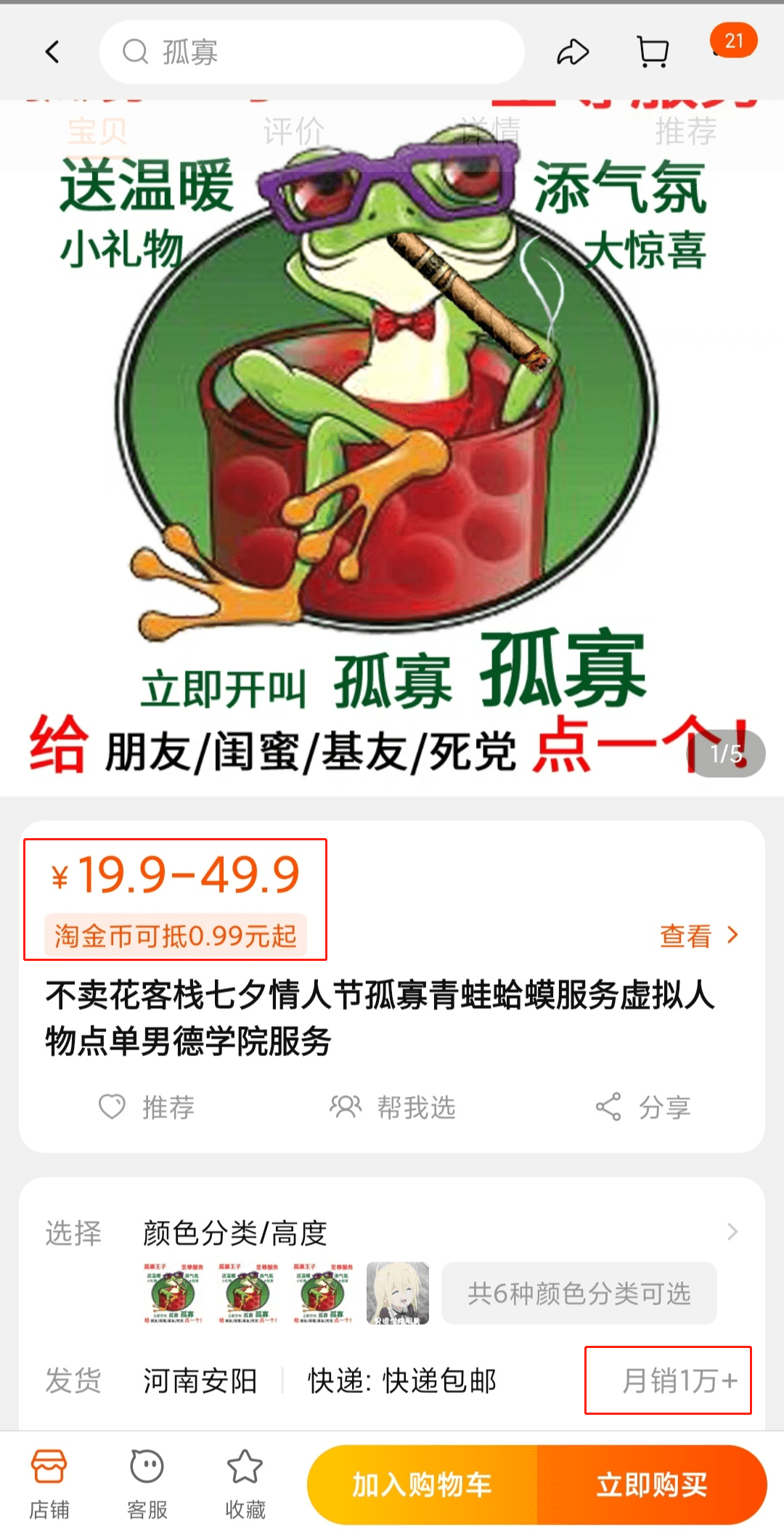Screen dimensions: 784x1539
Task: Open the search box with 孤寡
Action: (x=312, y=52)
